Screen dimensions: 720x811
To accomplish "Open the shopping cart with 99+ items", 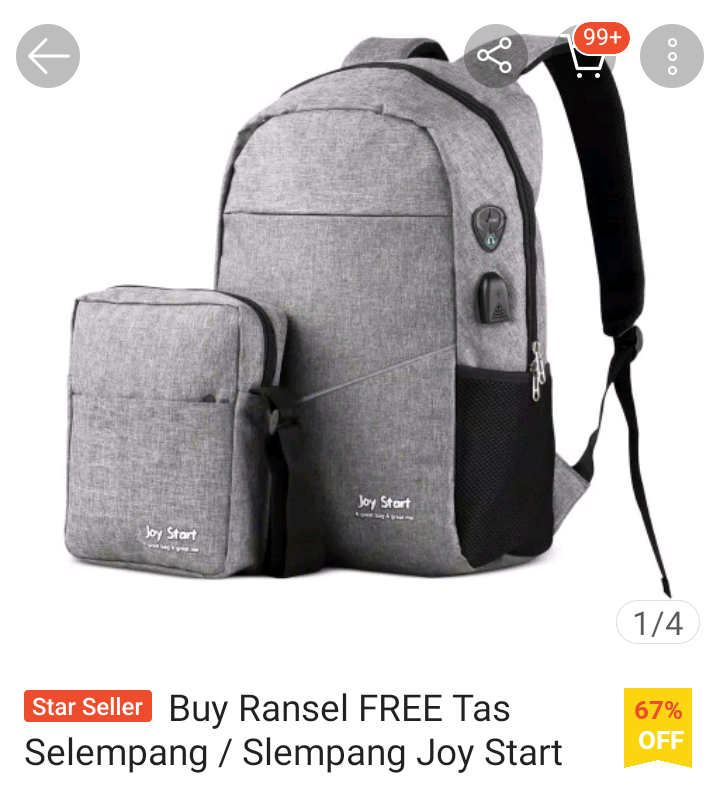I will coord(588,56).
